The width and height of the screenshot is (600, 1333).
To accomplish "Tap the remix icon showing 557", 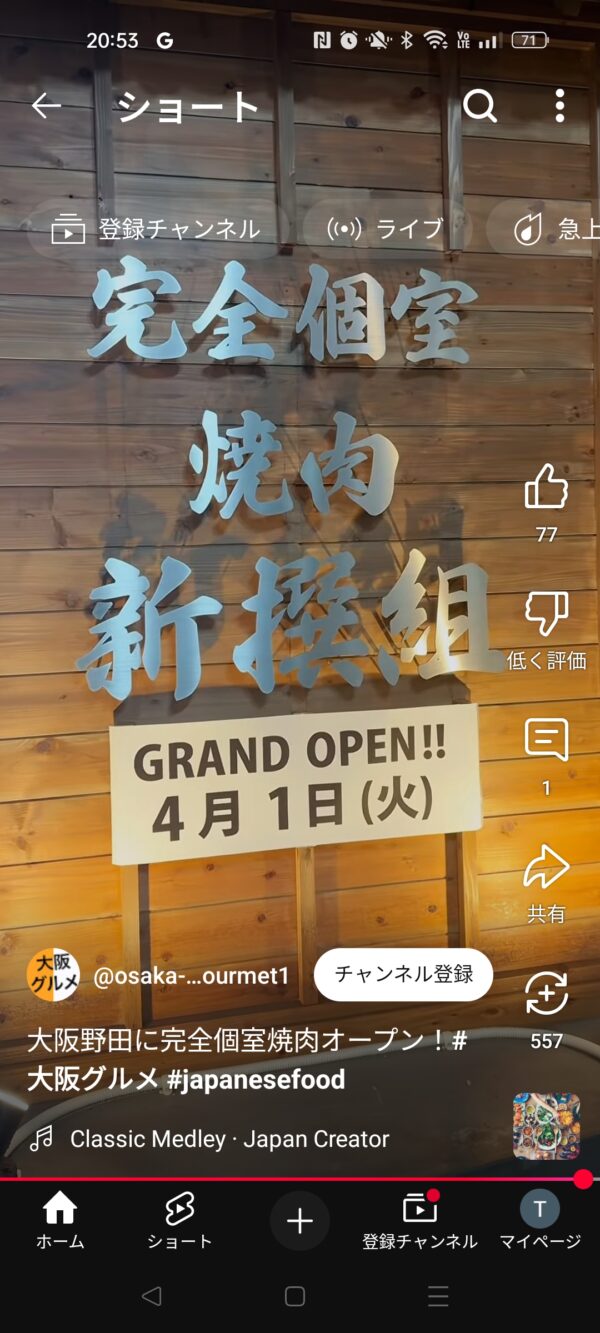I will (x=546, y=994).
